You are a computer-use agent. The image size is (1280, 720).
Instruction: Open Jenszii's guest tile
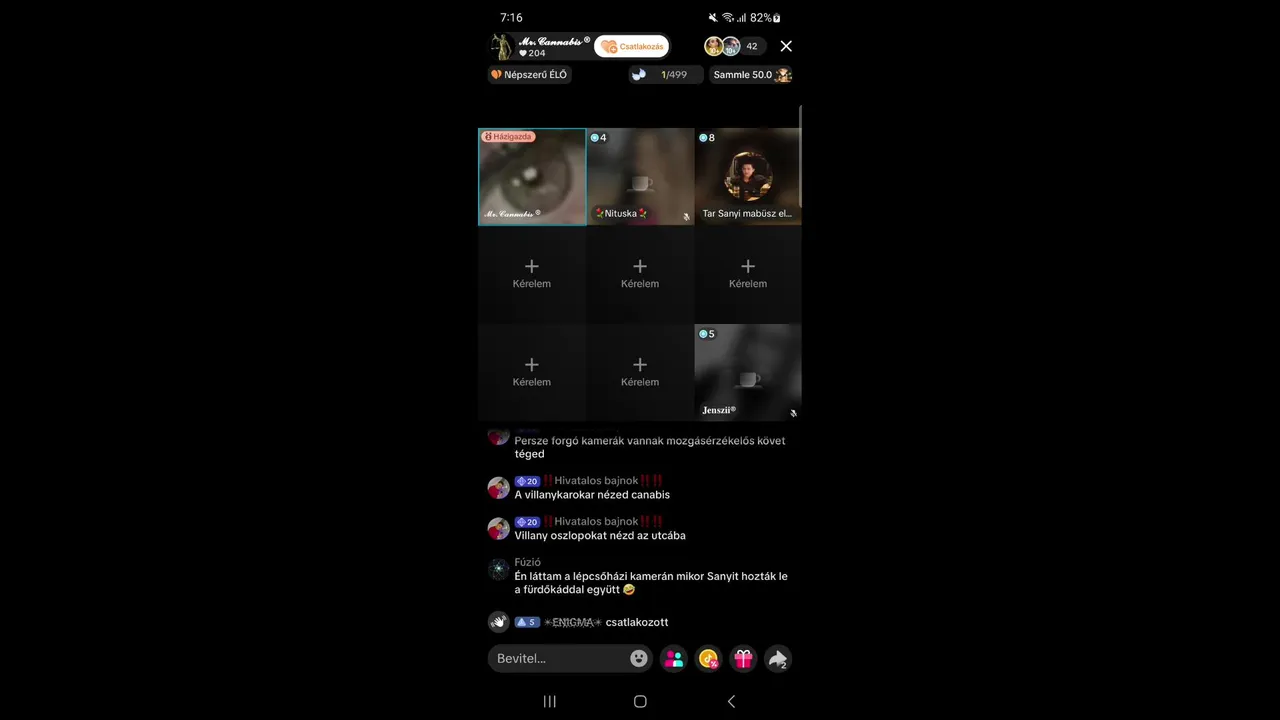pyautogui.click(x=748, y=372)
